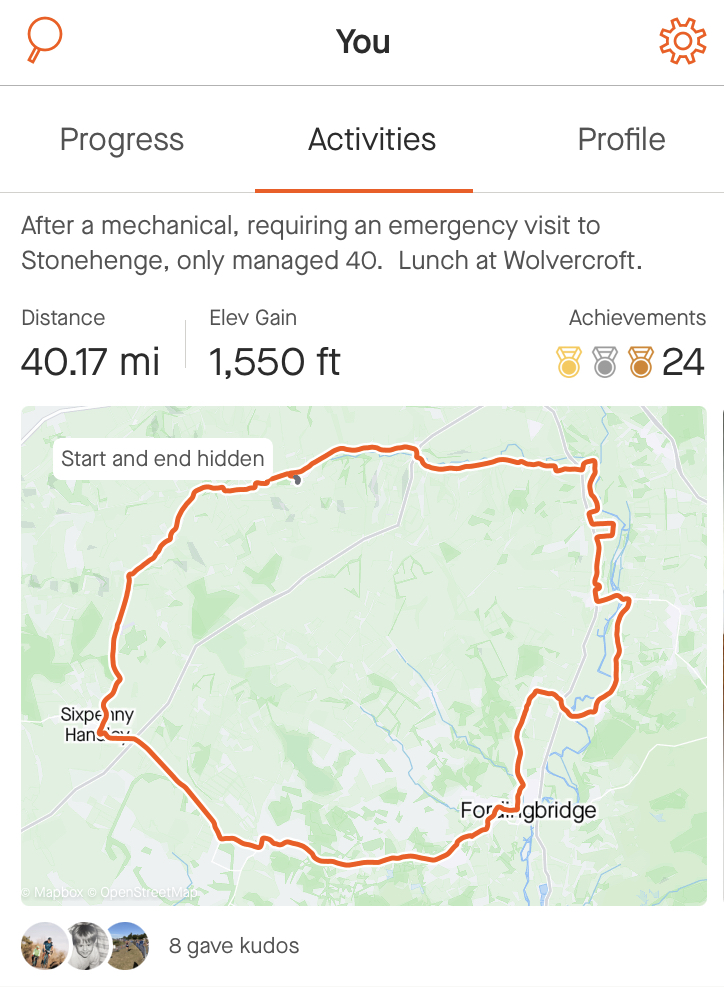Select the Activities tab
Screen dimensions: 724x987
coord(372,140)
